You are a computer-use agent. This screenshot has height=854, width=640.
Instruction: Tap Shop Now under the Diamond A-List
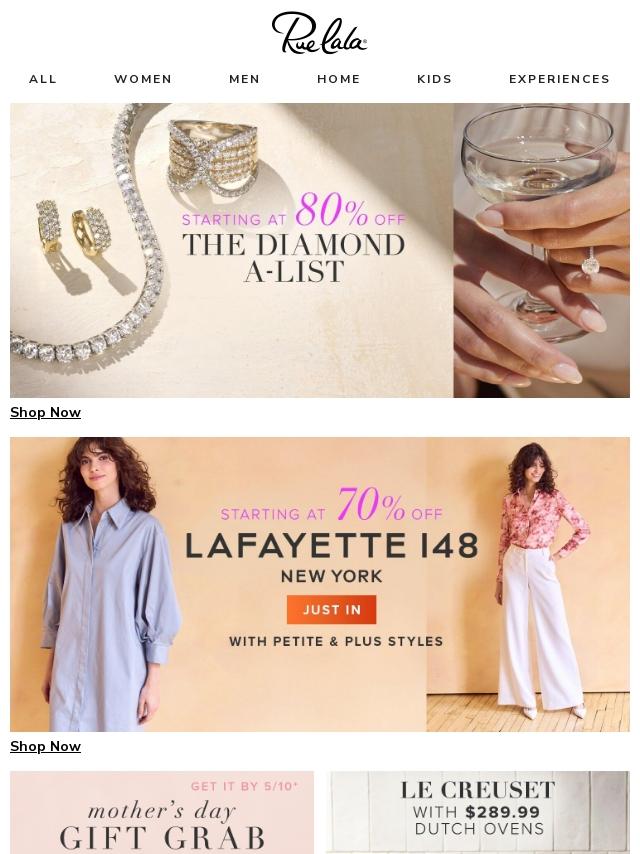pos(45,412)
